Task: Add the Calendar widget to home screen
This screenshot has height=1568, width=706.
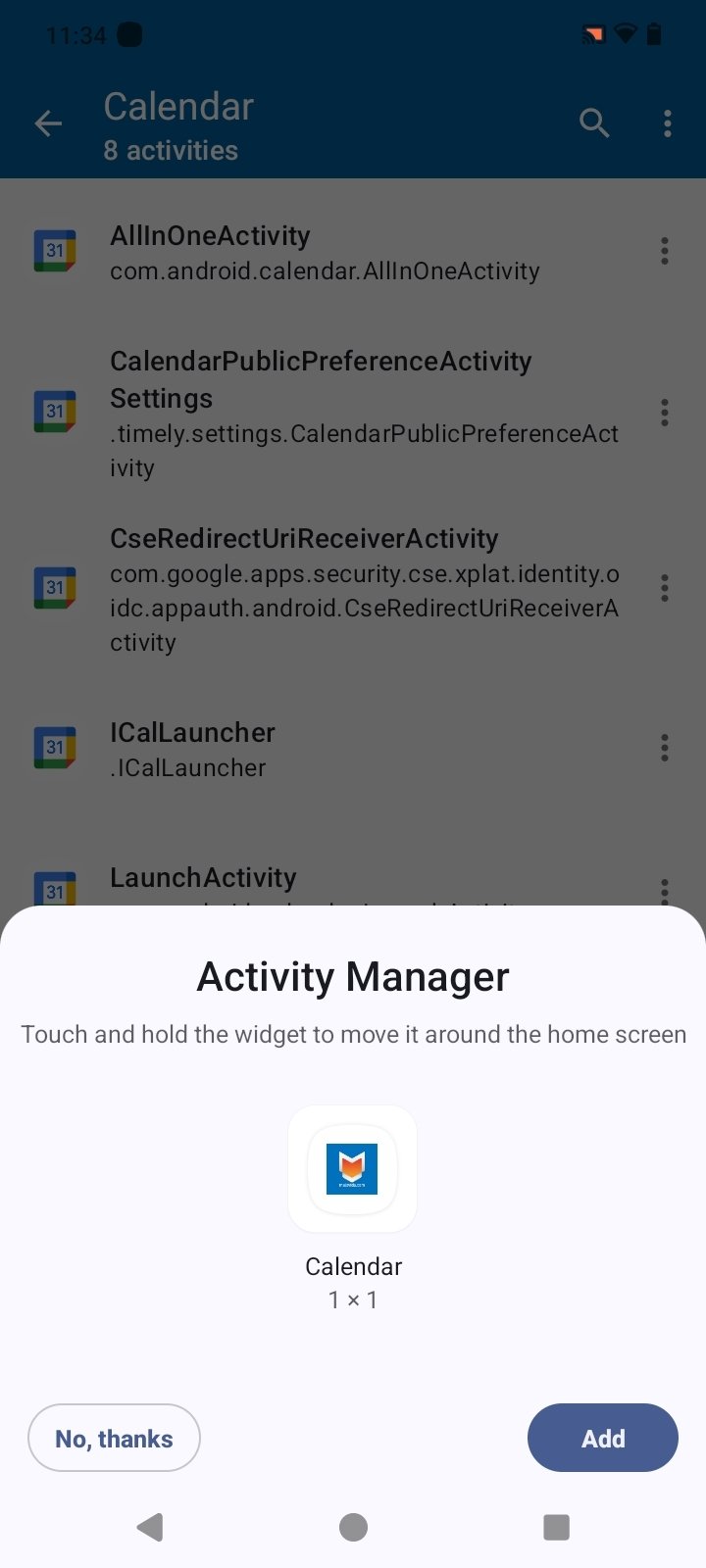Action: pyautogui.click(x=602, y=1438)
